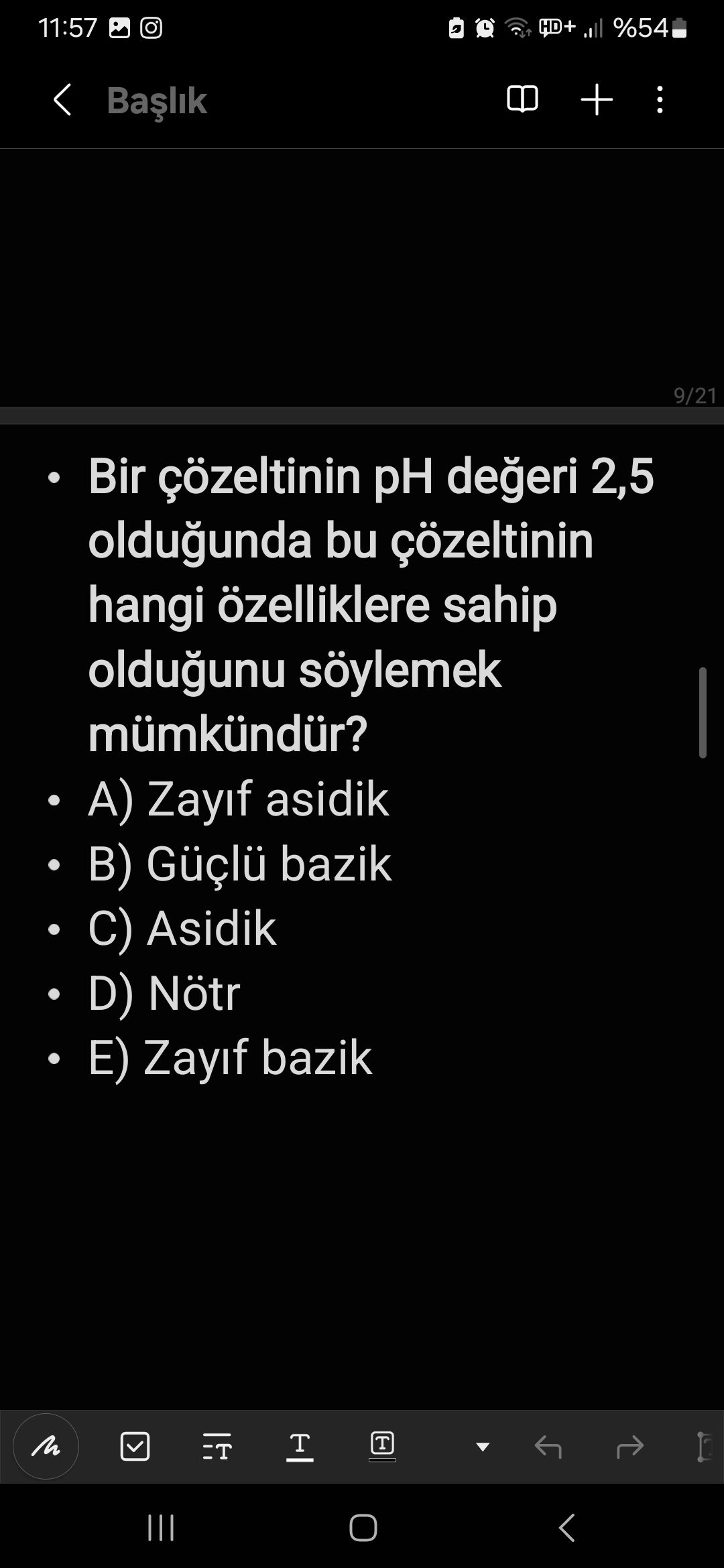The height and width of the screenshot is (1568, 724).
Task: Redo the last edit
Action: 630,1447
